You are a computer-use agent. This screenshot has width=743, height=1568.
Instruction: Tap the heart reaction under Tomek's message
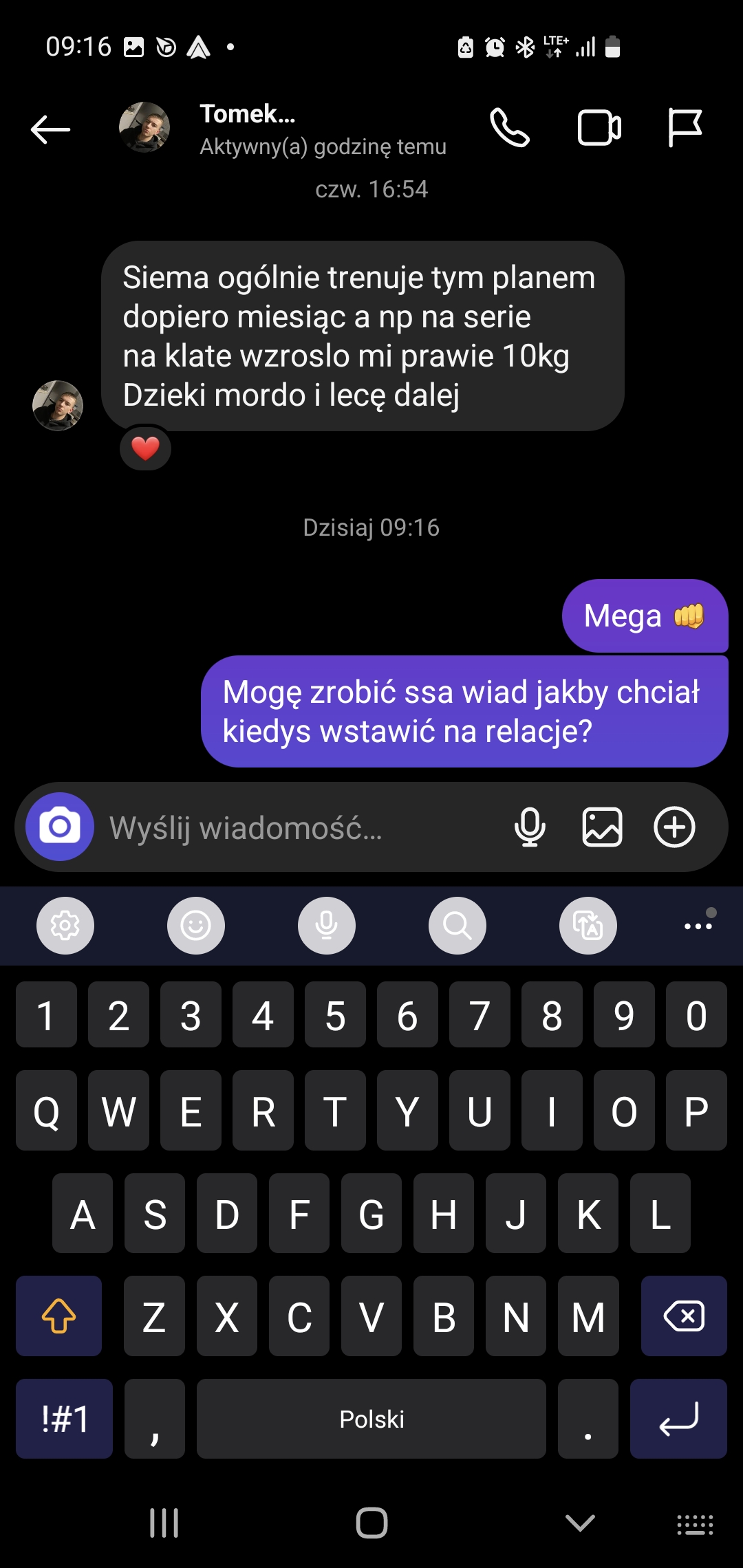tap(145, 448)
